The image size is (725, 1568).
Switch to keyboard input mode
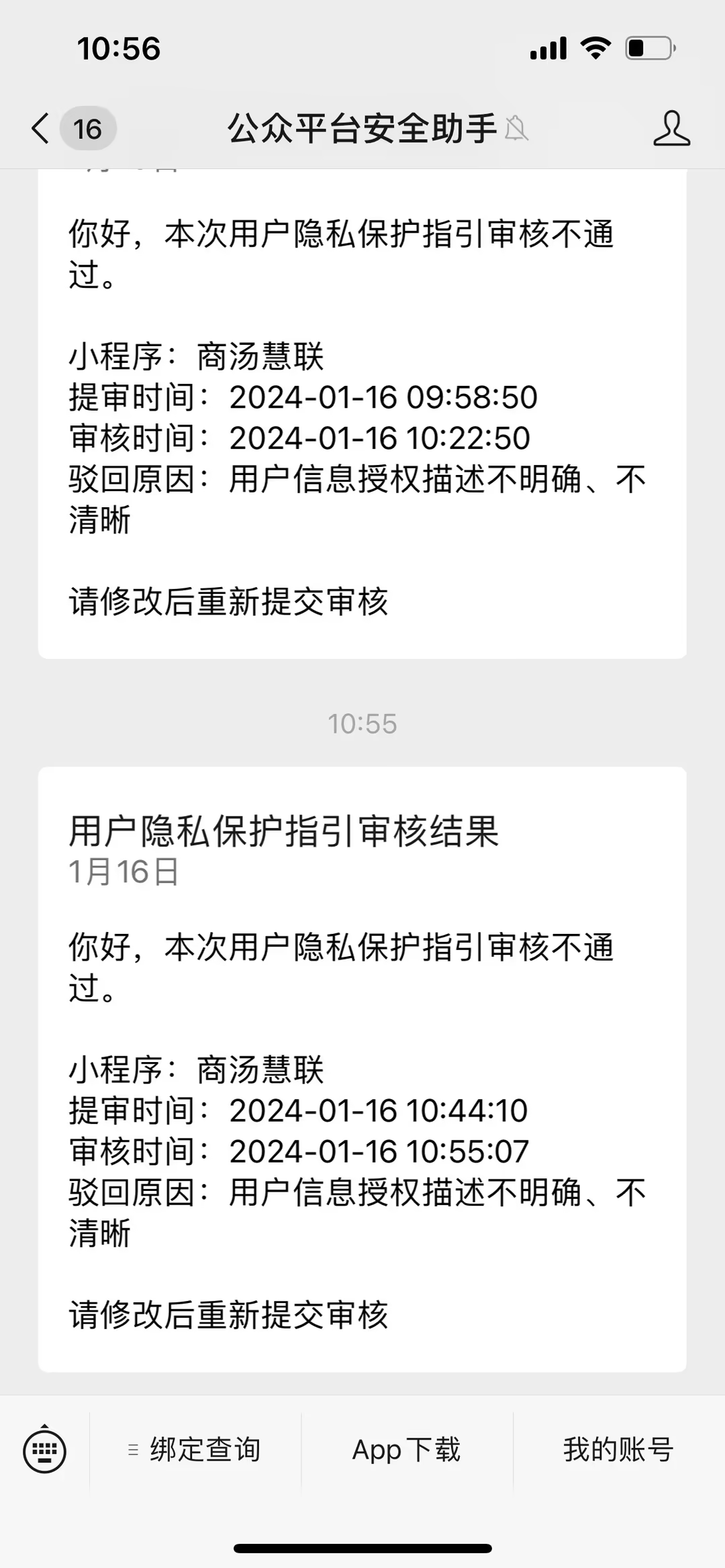pos(44,1451)
